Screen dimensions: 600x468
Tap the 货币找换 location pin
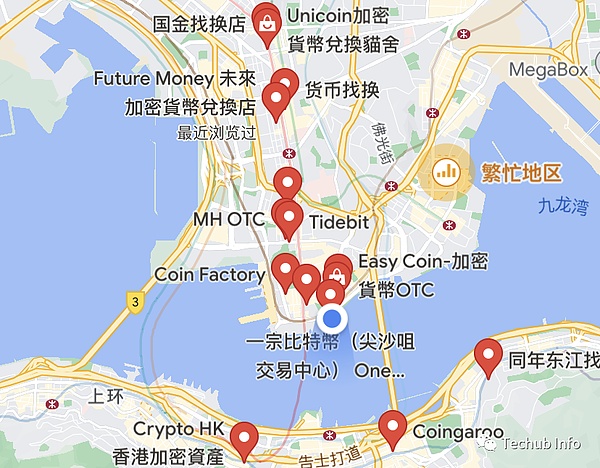[285, 83]
